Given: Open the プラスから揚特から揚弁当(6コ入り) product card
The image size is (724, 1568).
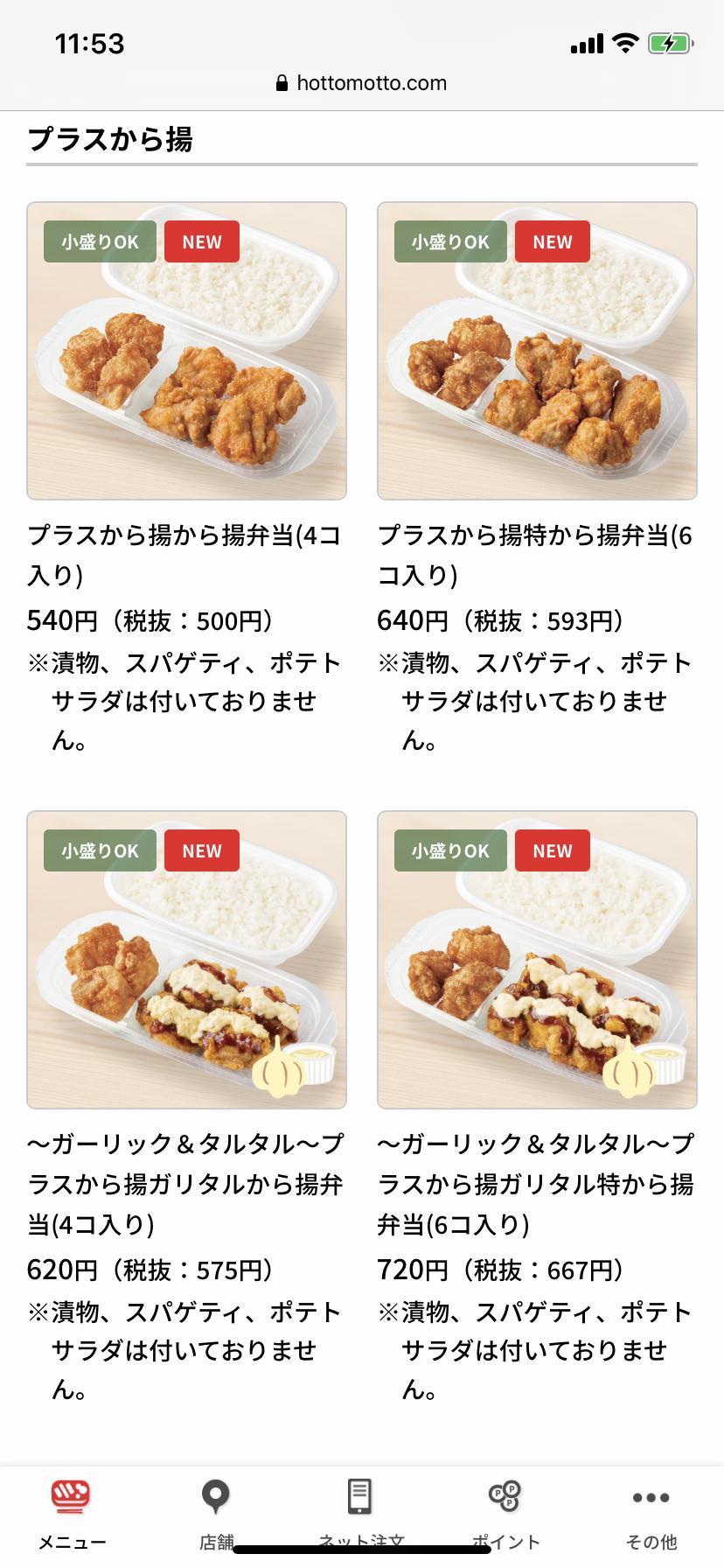Looking at the screenshot, I should 537,351.
